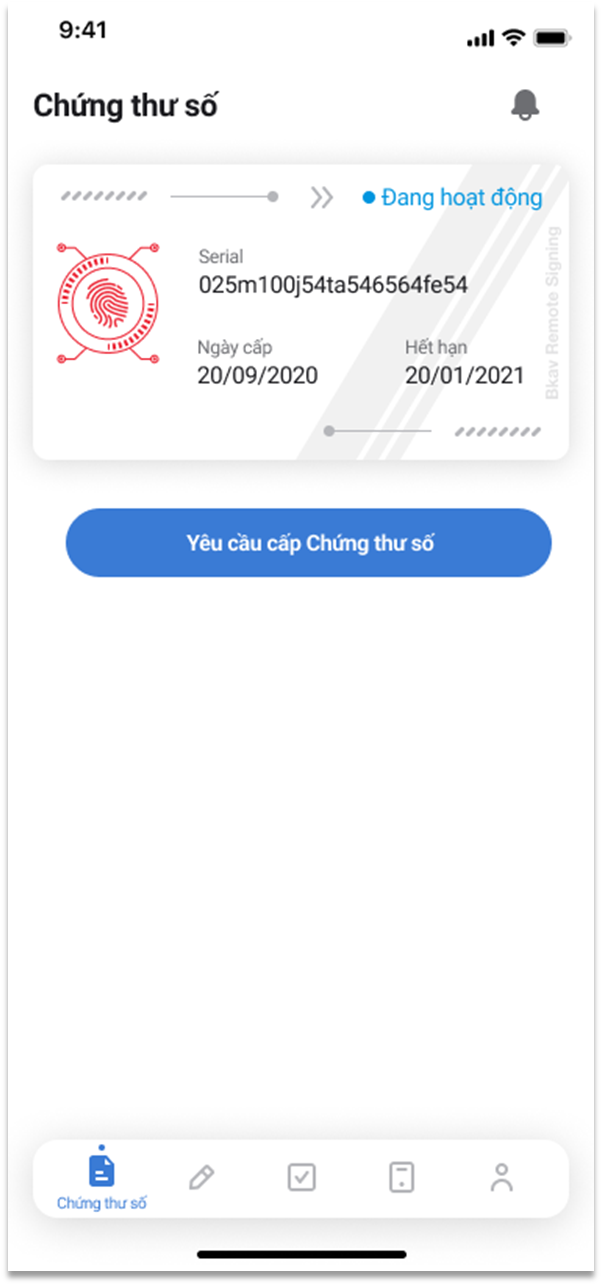Open the notifications bell
This screenshot has width=602, height=1285.
point(525,105)
